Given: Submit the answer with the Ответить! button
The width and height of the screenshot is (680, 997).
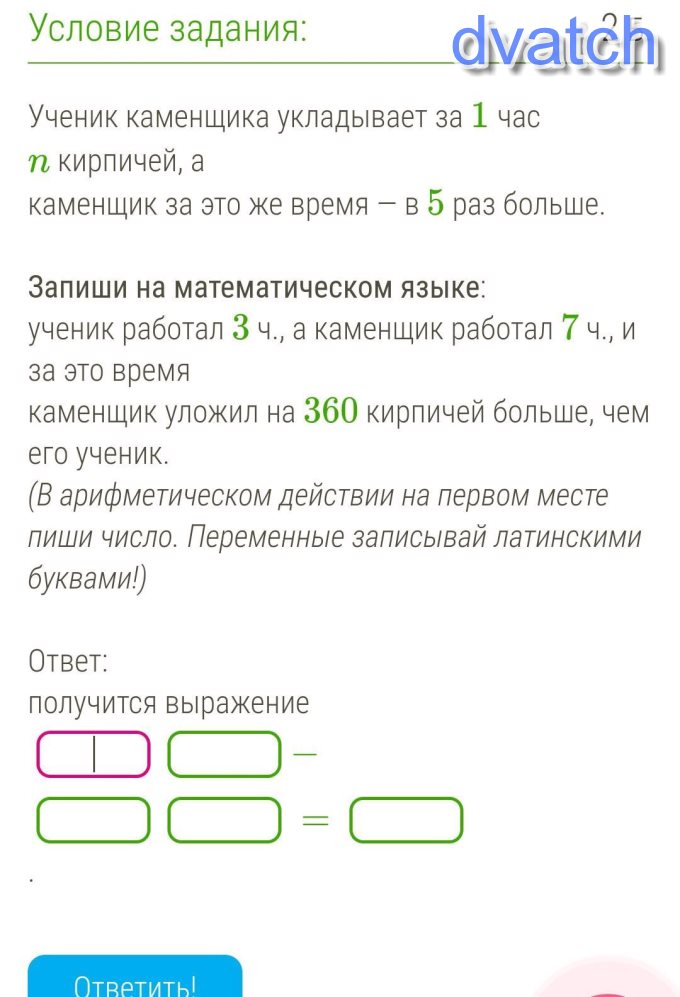Looking at the screenshot, I should pos(135,980).
